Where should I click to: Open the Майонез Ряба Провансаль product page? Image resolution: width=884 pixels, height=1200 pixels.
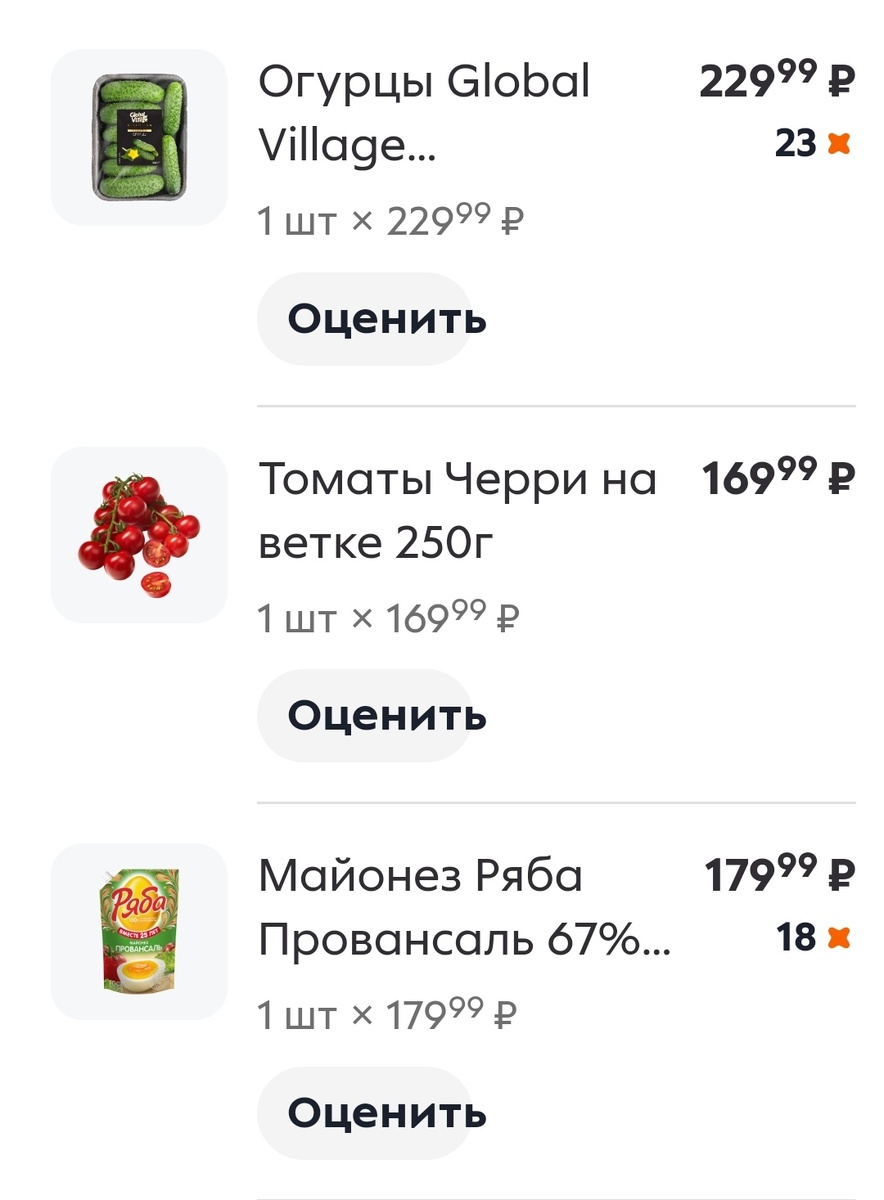point(460,905)
